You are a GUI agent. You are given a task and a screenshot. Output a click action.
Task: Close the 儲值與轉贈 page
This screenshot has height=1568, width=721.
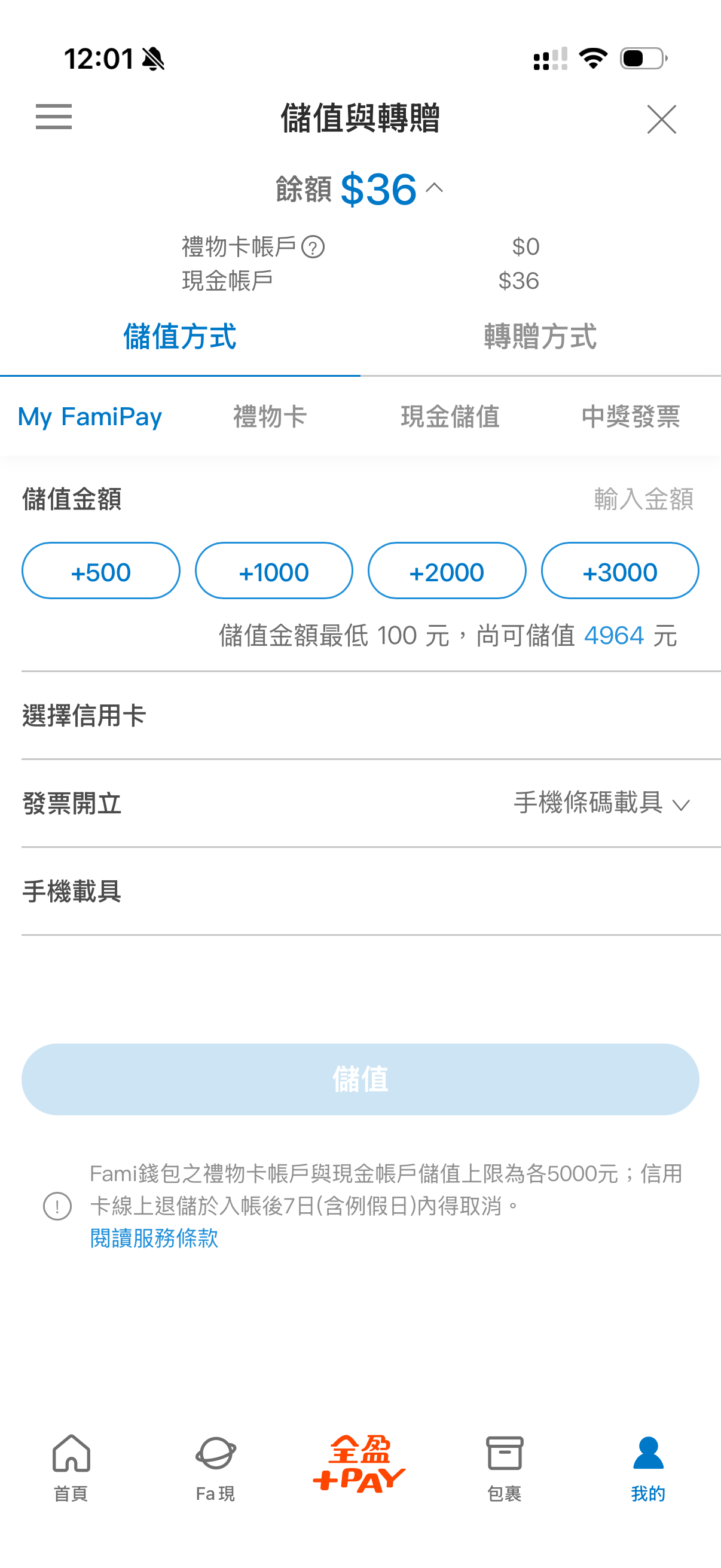pos(661,118)
